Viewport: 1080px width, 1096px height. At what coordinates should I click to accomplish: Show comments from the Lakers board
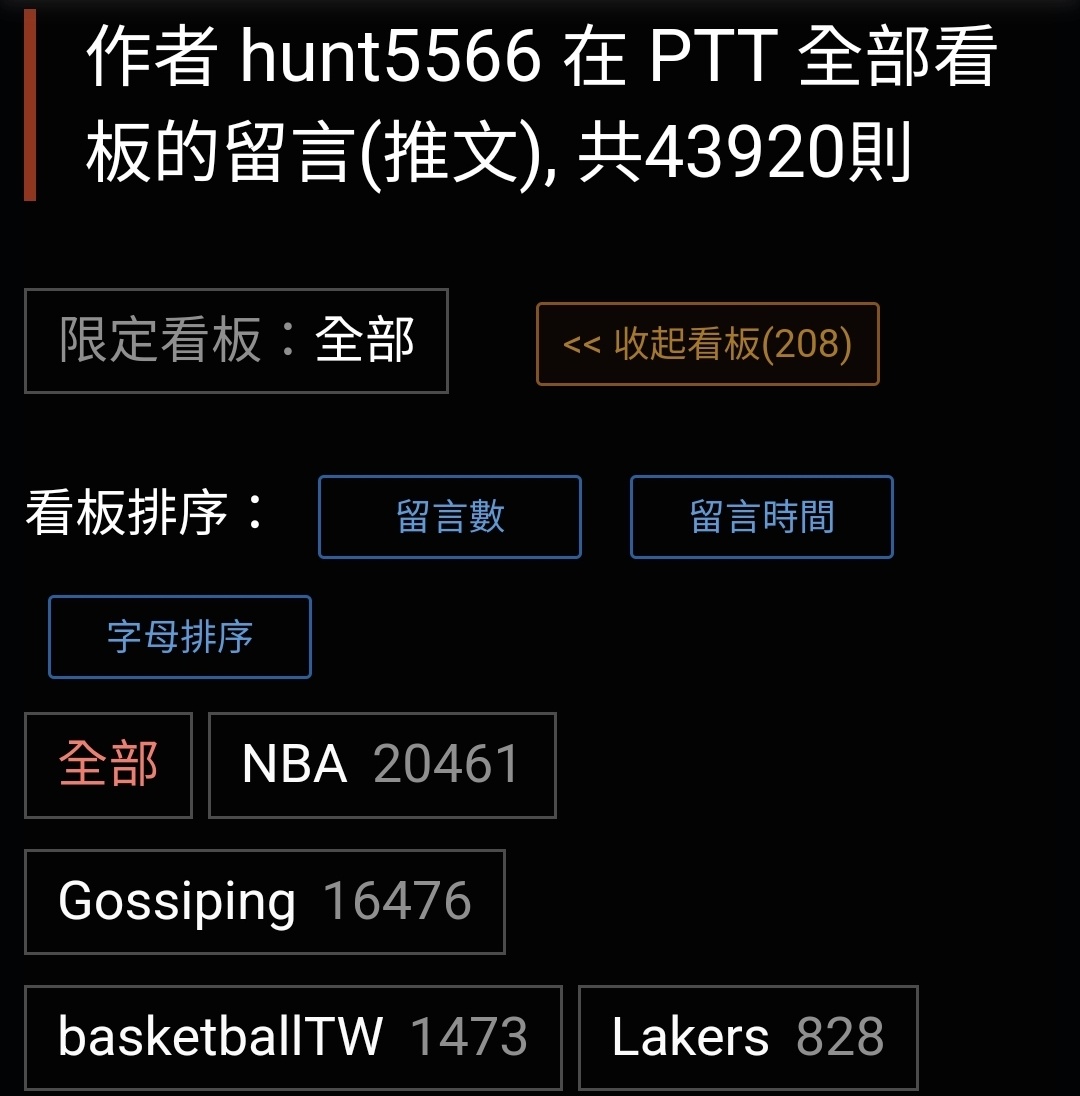(x=747, y=1037)
